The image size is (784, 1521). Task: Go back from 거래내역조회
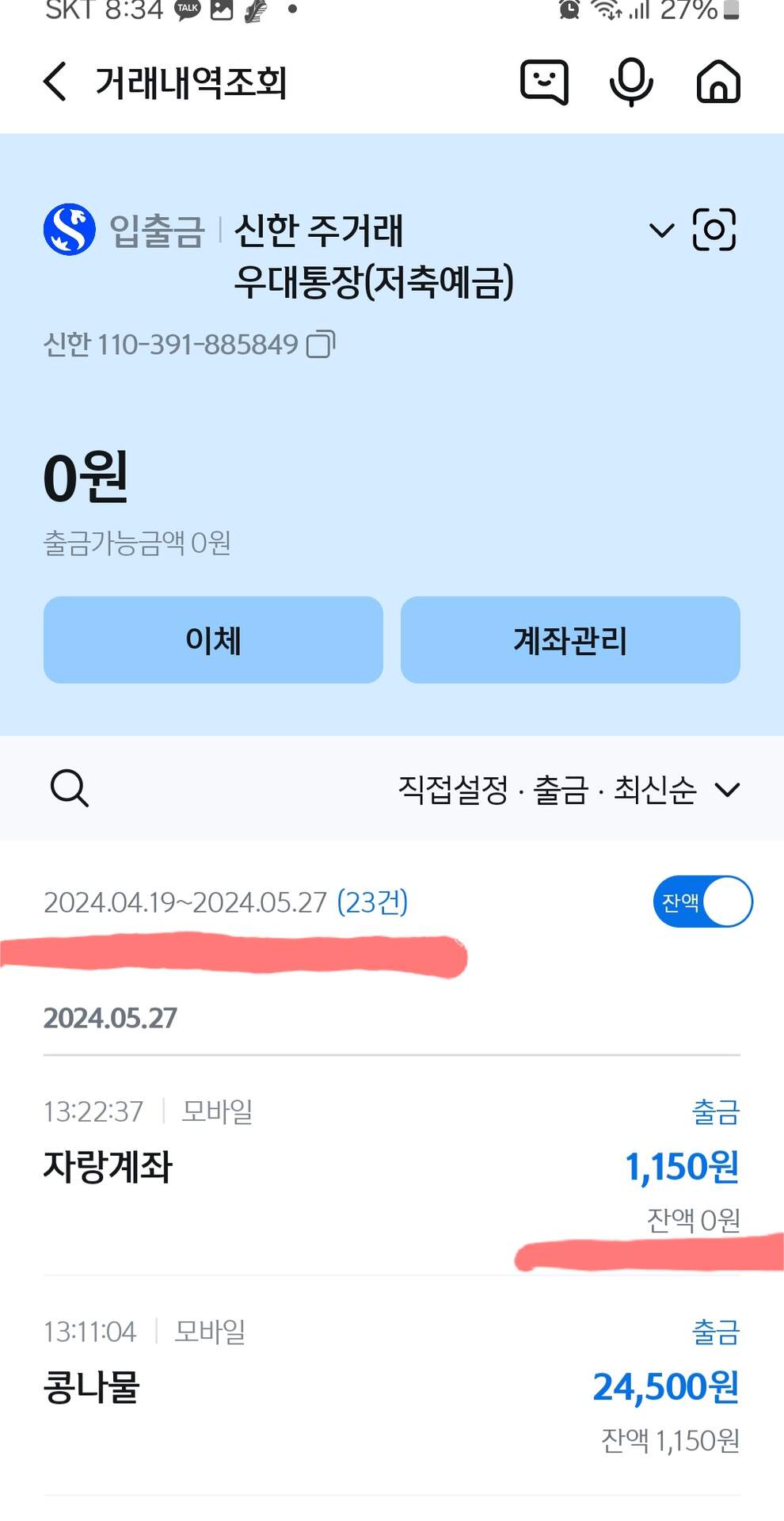(55, 82)
